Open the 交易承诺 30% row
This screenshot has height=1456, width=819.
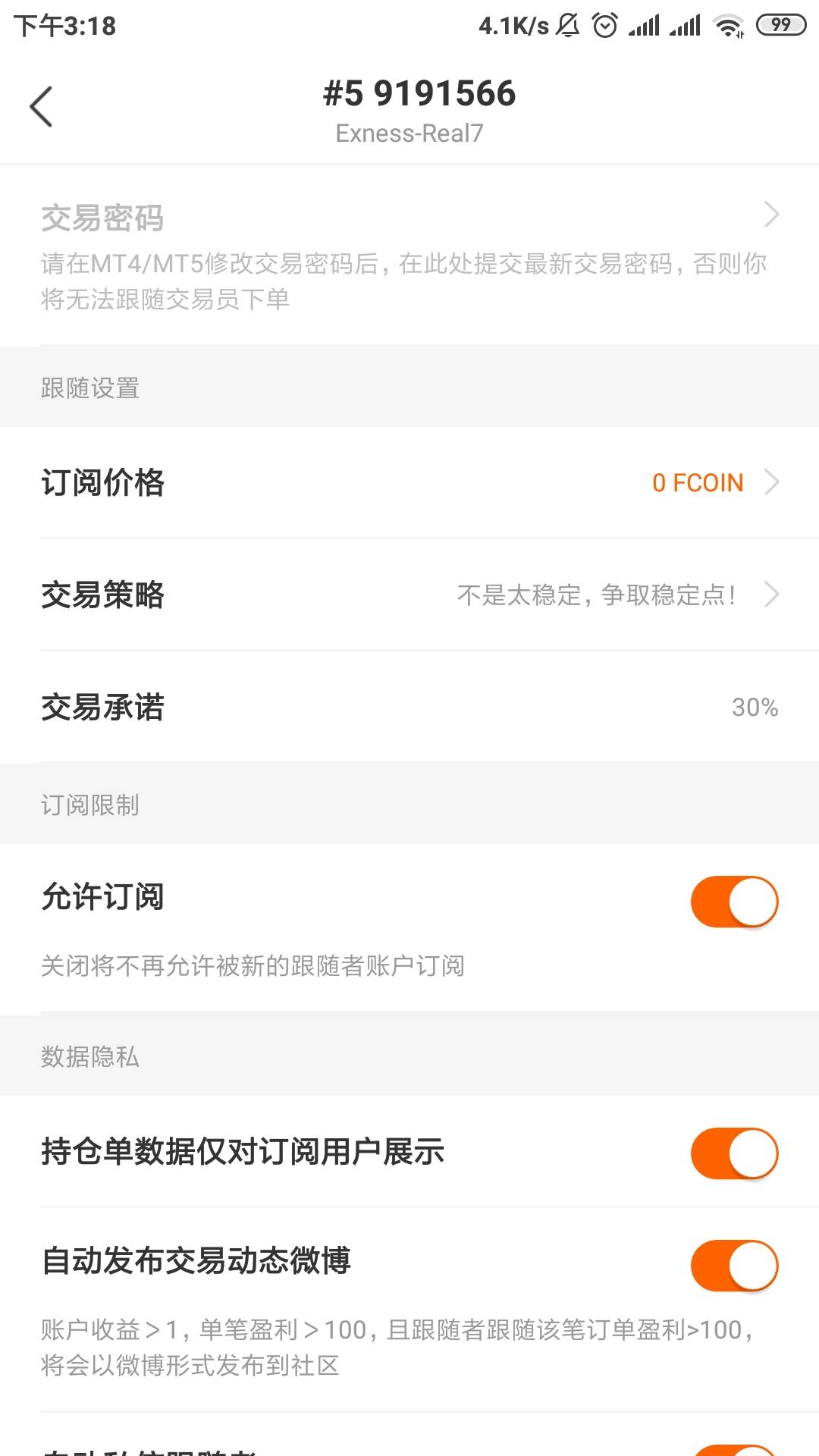409,708
